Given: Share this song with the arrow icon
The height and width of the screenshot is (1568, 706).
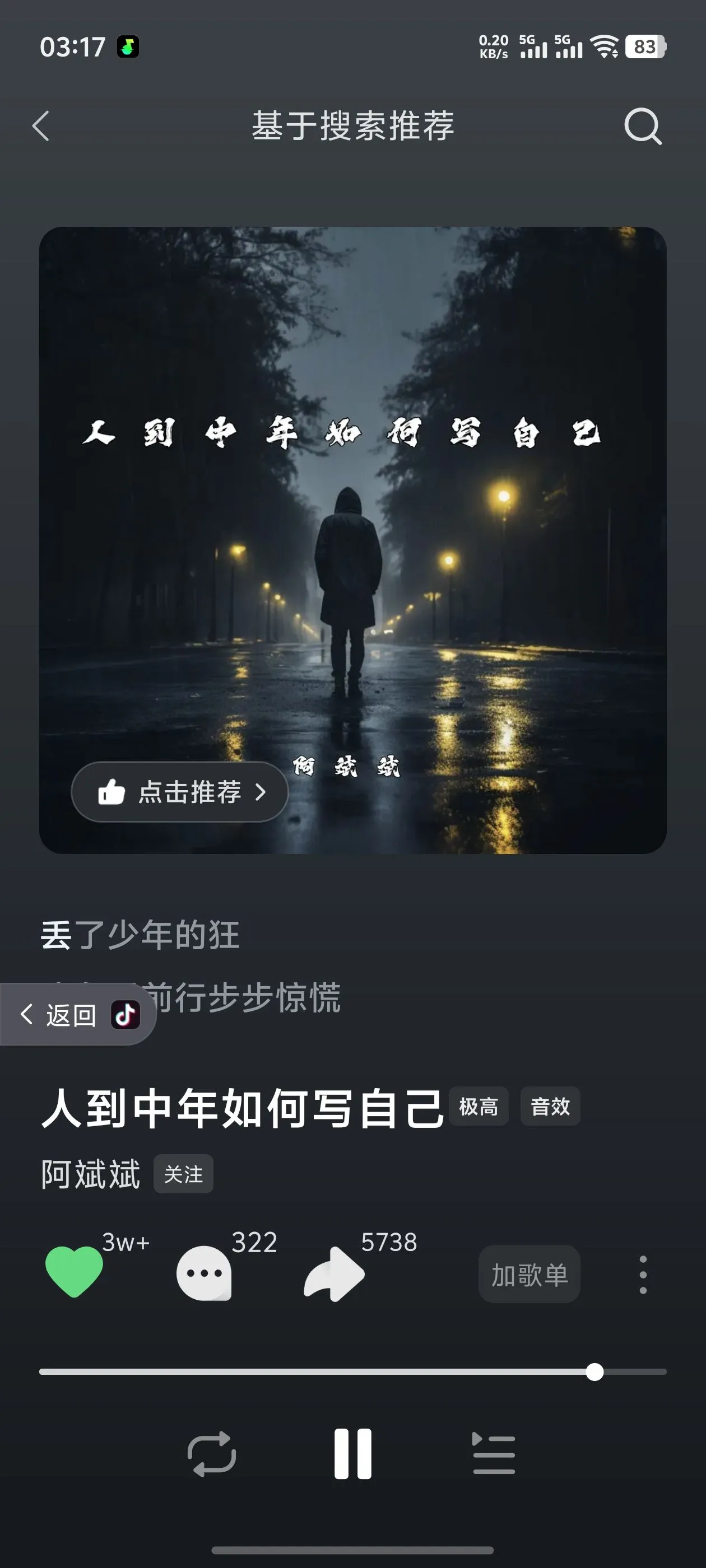Looking at the screenshot, I should (334, 1273).
